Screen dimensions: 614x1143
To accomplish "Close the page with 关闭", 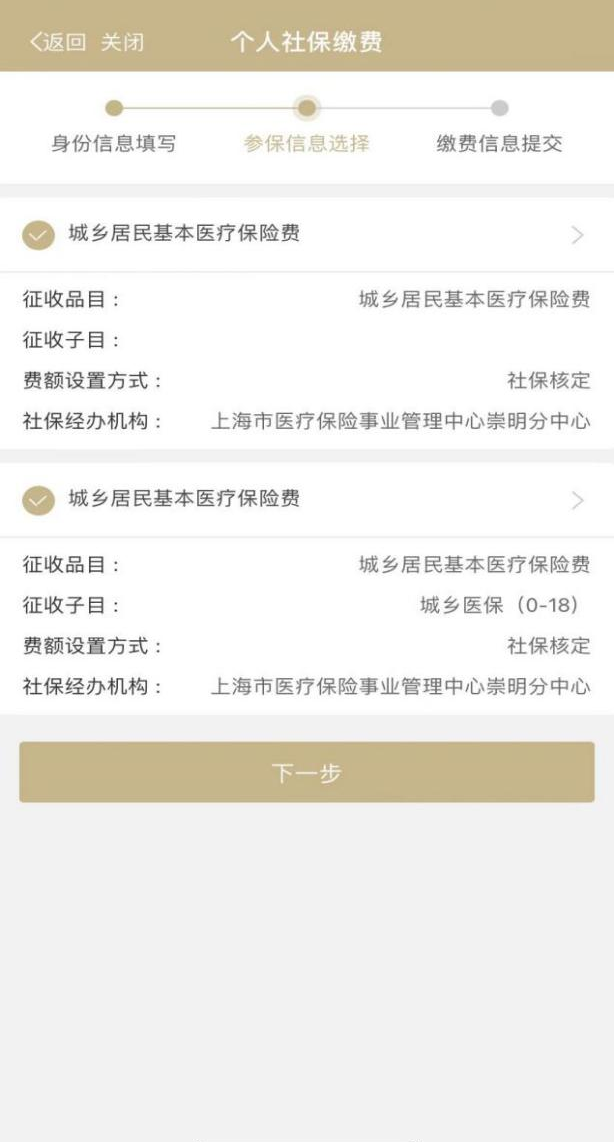I will (122, 42).
